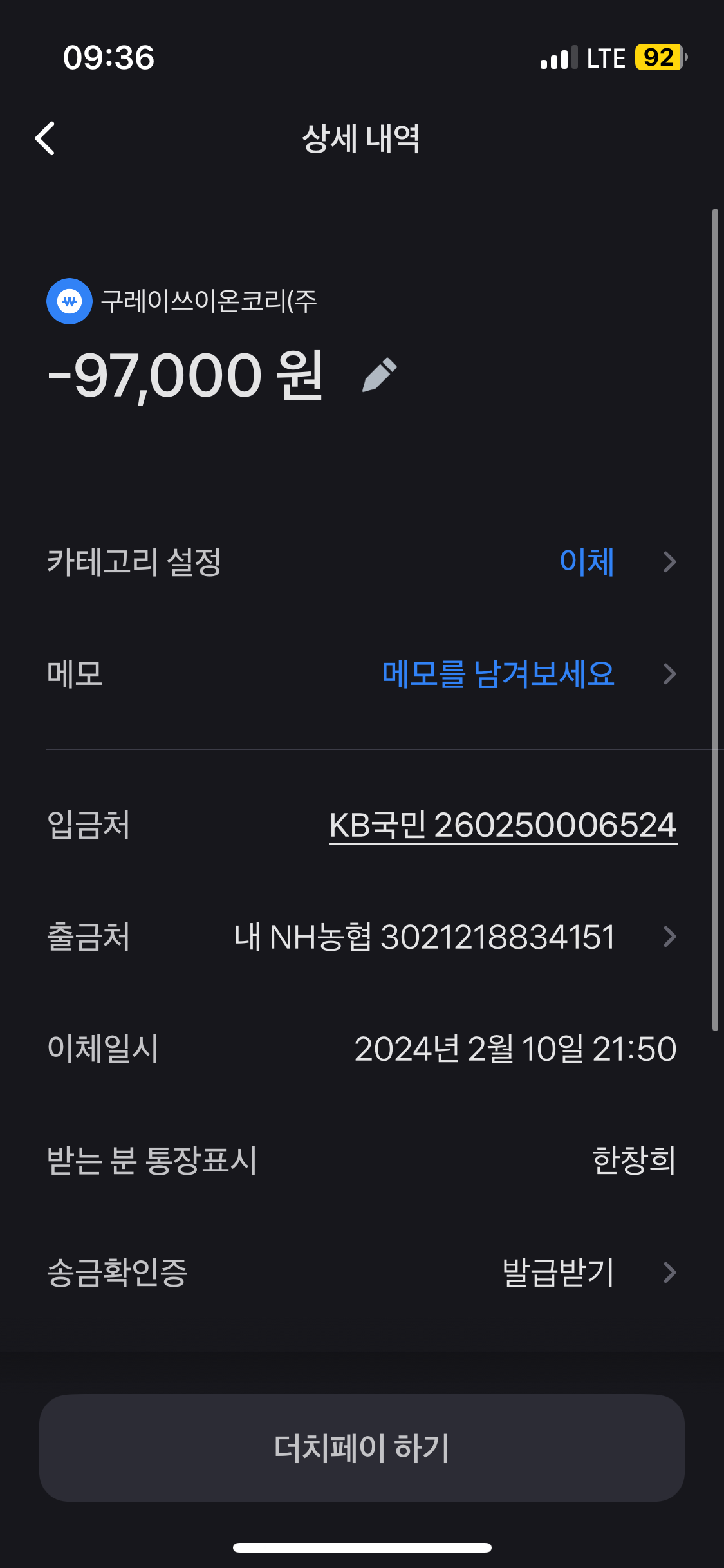Add a note in the 메모 row

coord(362,674)
